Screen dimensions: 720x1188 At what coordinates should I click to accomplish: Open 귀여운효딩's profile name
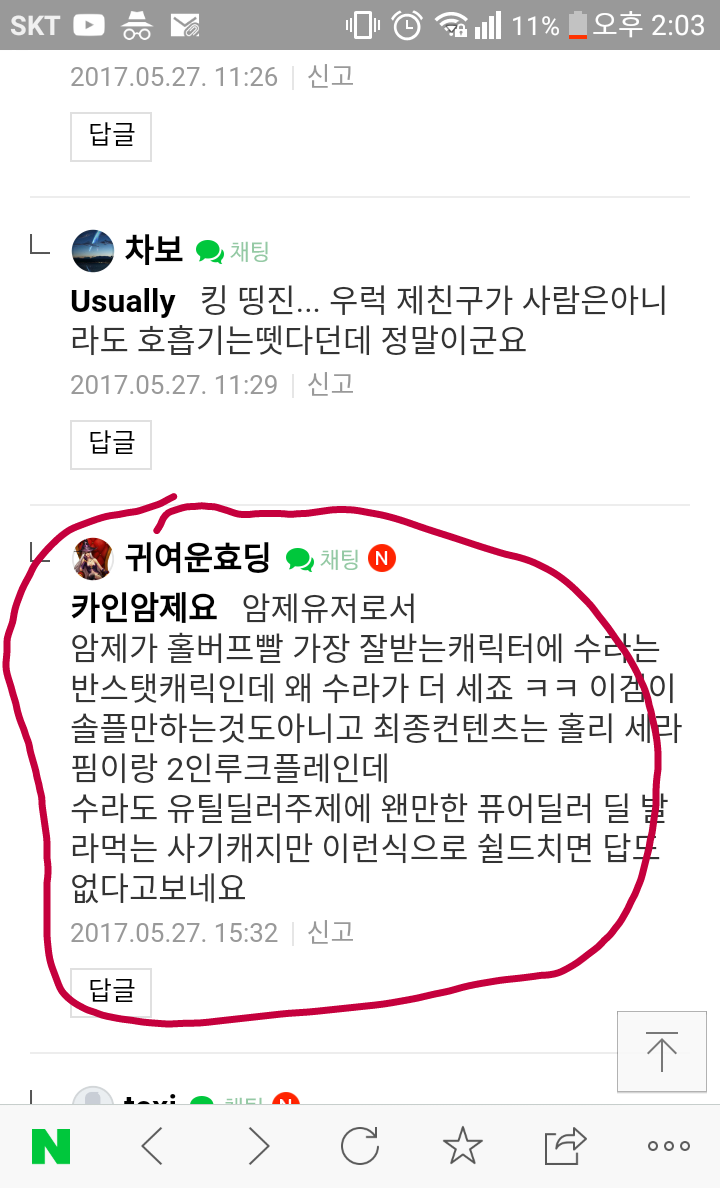click(x=197, y=558)
